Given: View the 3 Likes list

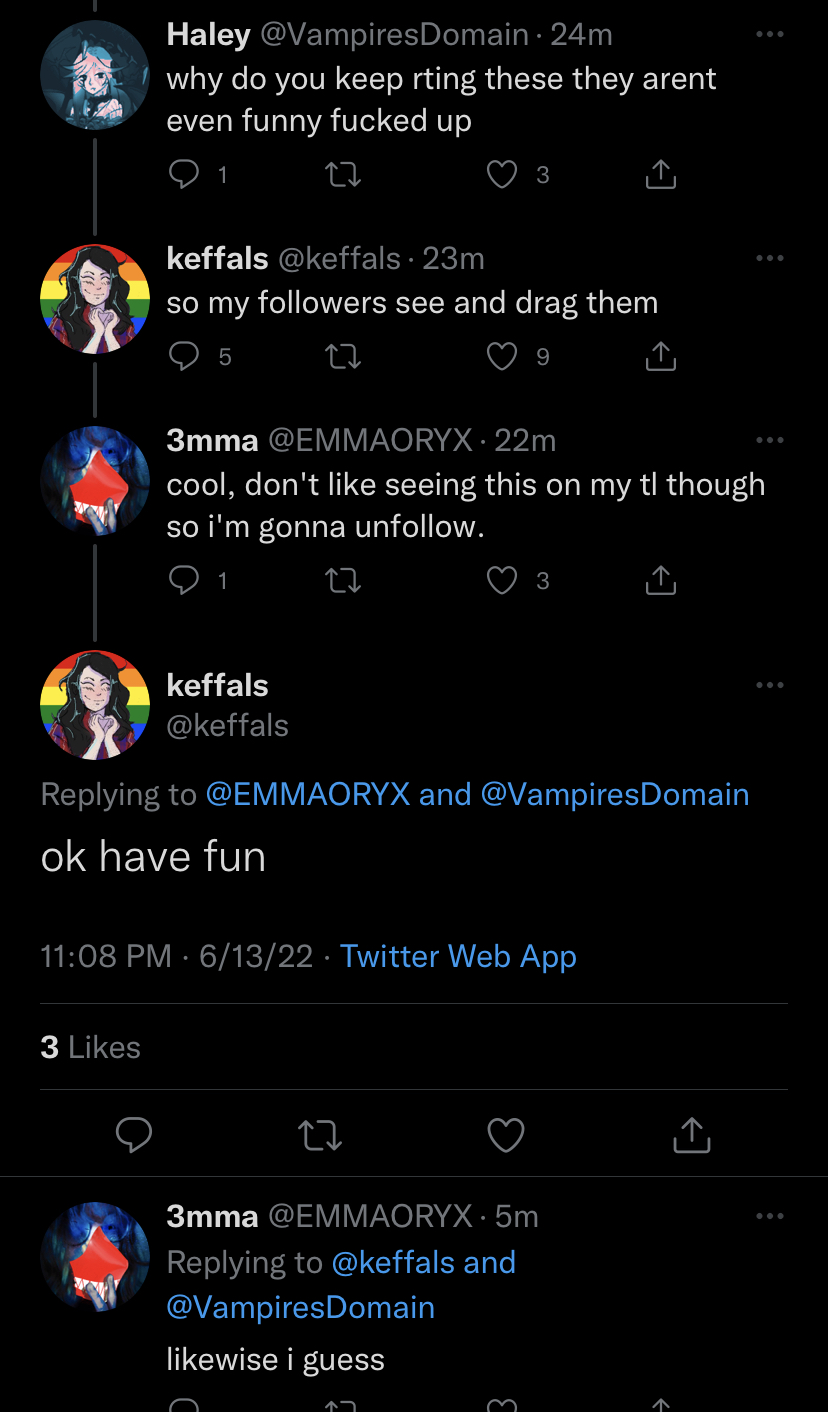Looking at the screenshot, I should click(90, 1047).
